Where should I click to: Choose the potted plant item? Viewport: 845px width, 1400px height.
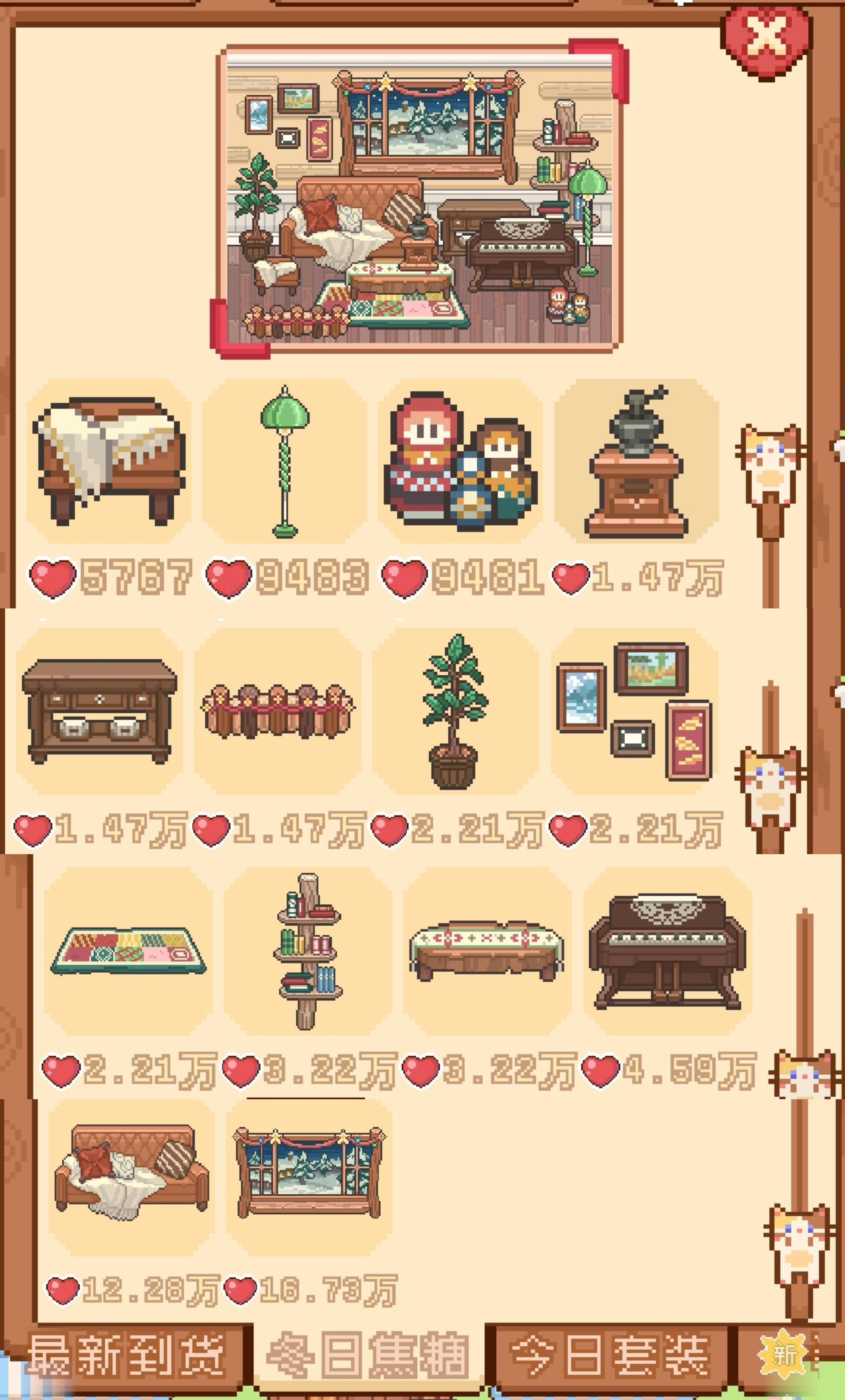[x=456, y=711]
